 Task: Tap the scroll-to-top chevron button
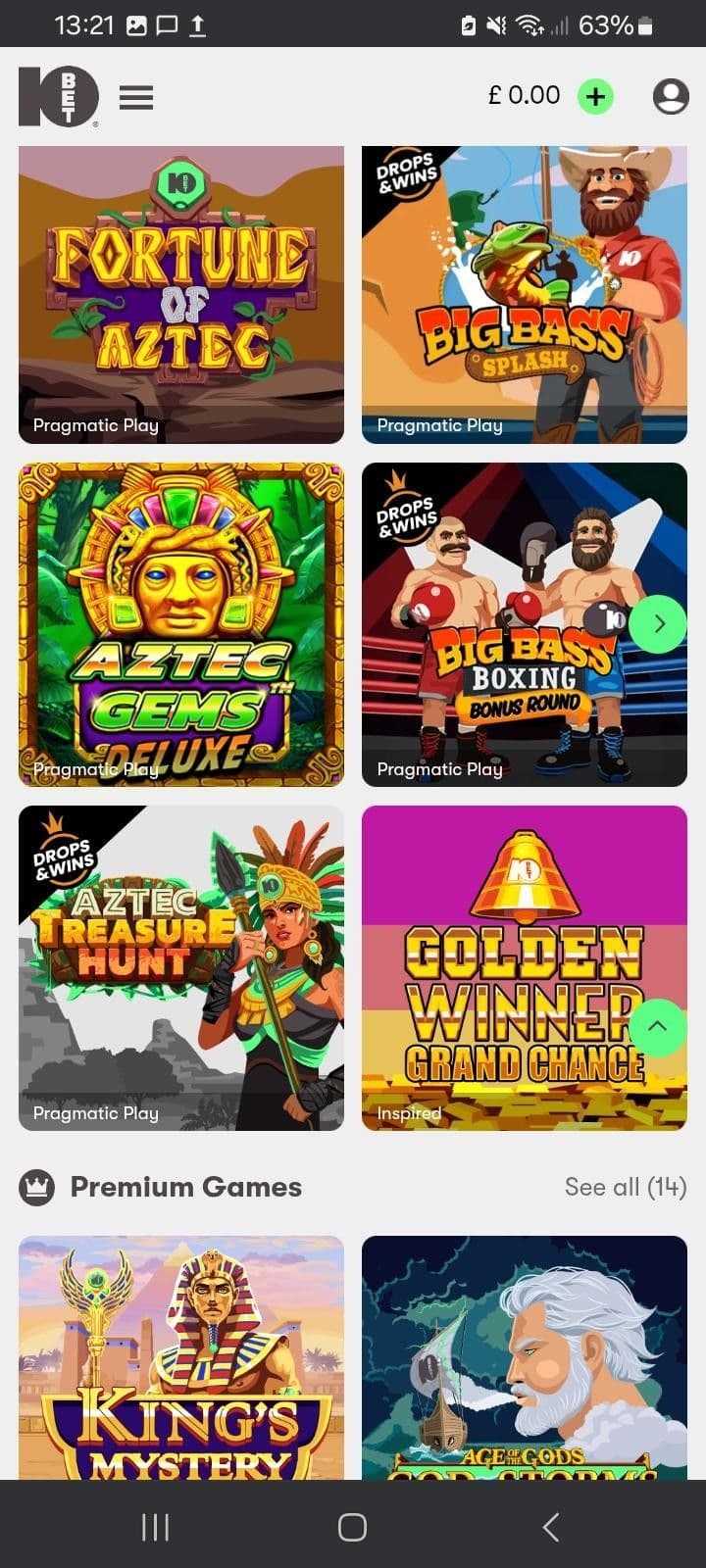(x=659, y=1028)
